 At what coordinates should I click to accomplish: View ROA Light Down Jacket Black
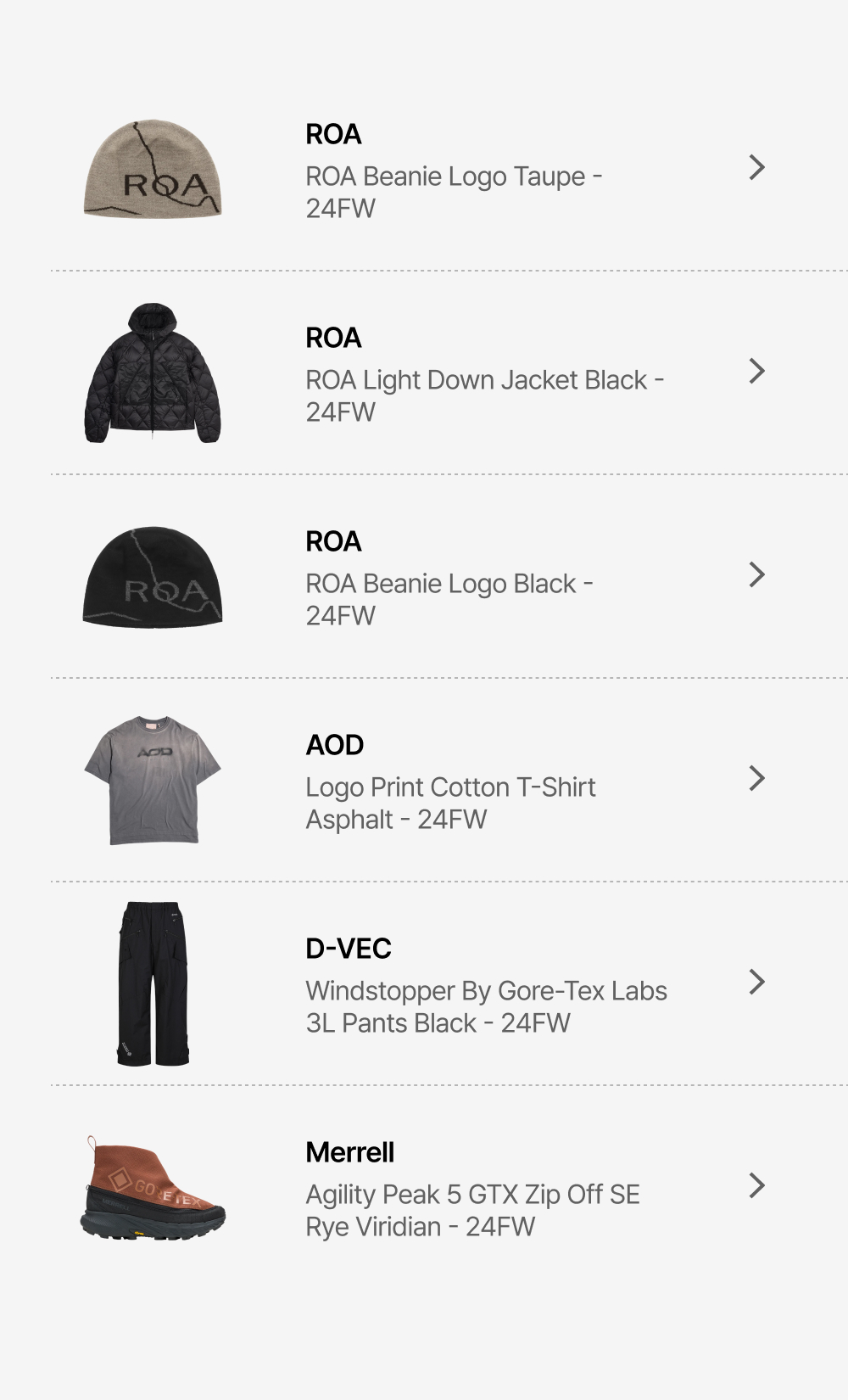(x=449, y=373)
